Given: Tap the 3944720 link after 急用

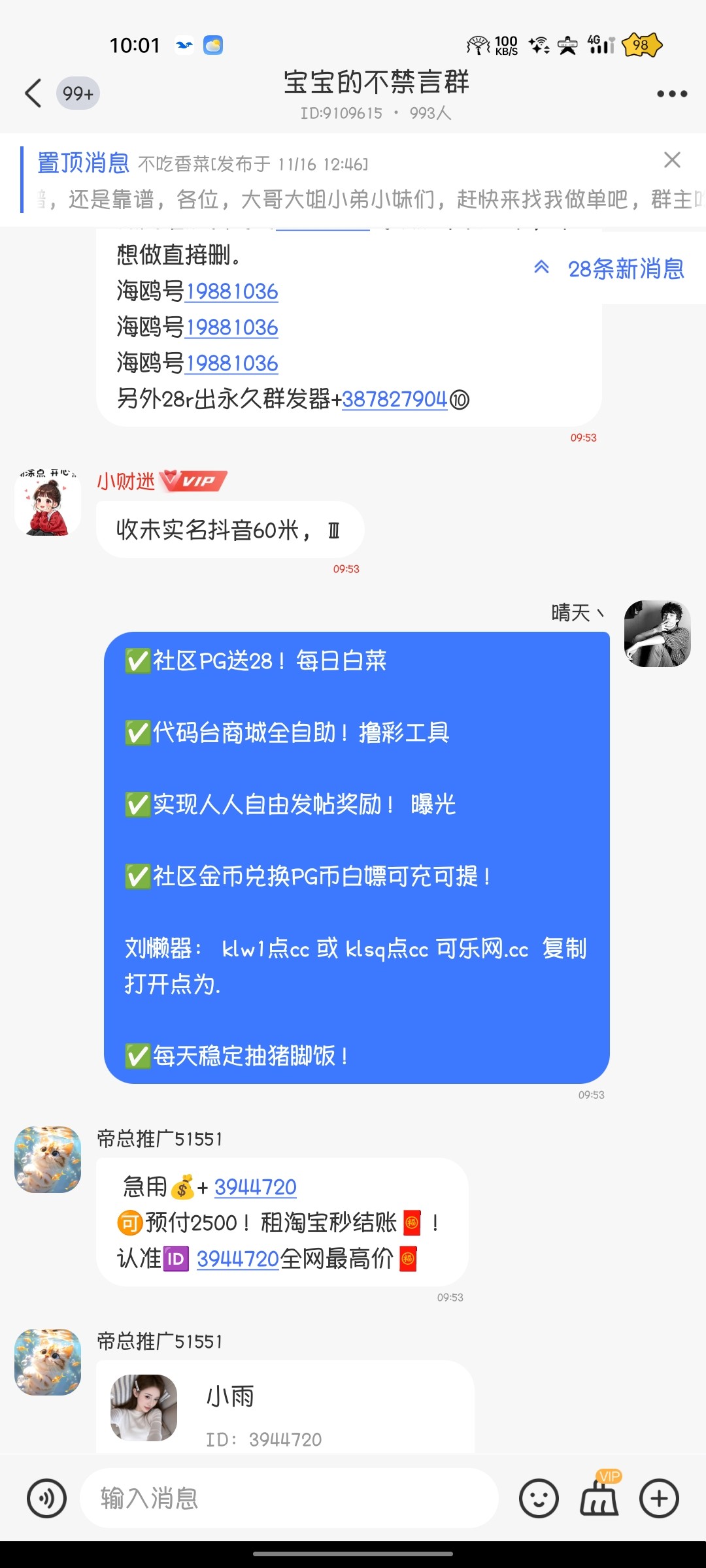Looking at the screenshot, I should (x=256, y=1187).
